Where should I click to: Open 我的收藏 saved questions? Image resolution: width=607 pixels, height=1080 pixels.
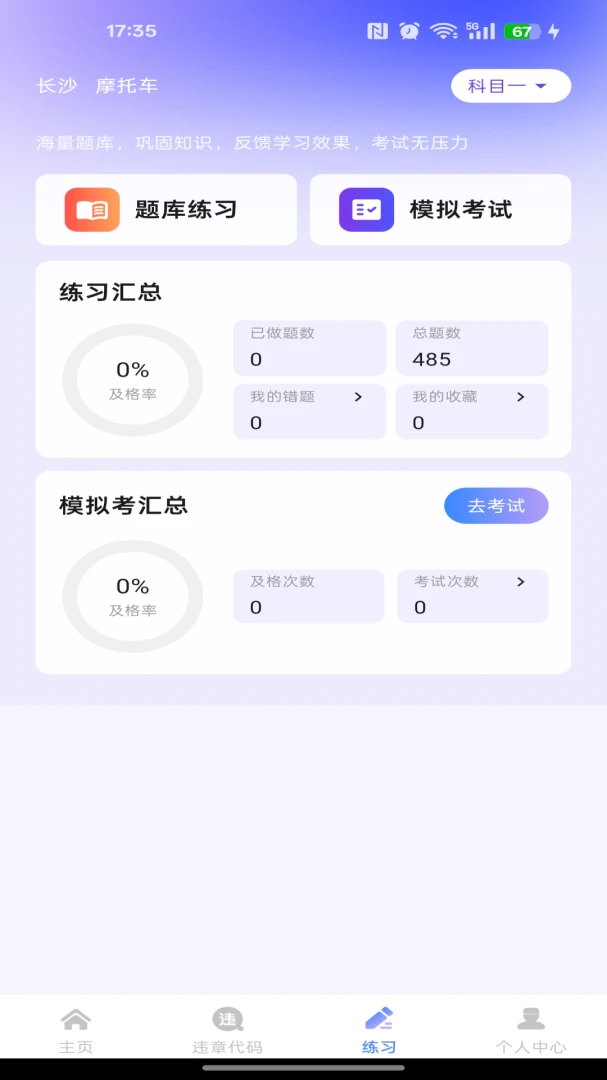[x=472, y=411]
